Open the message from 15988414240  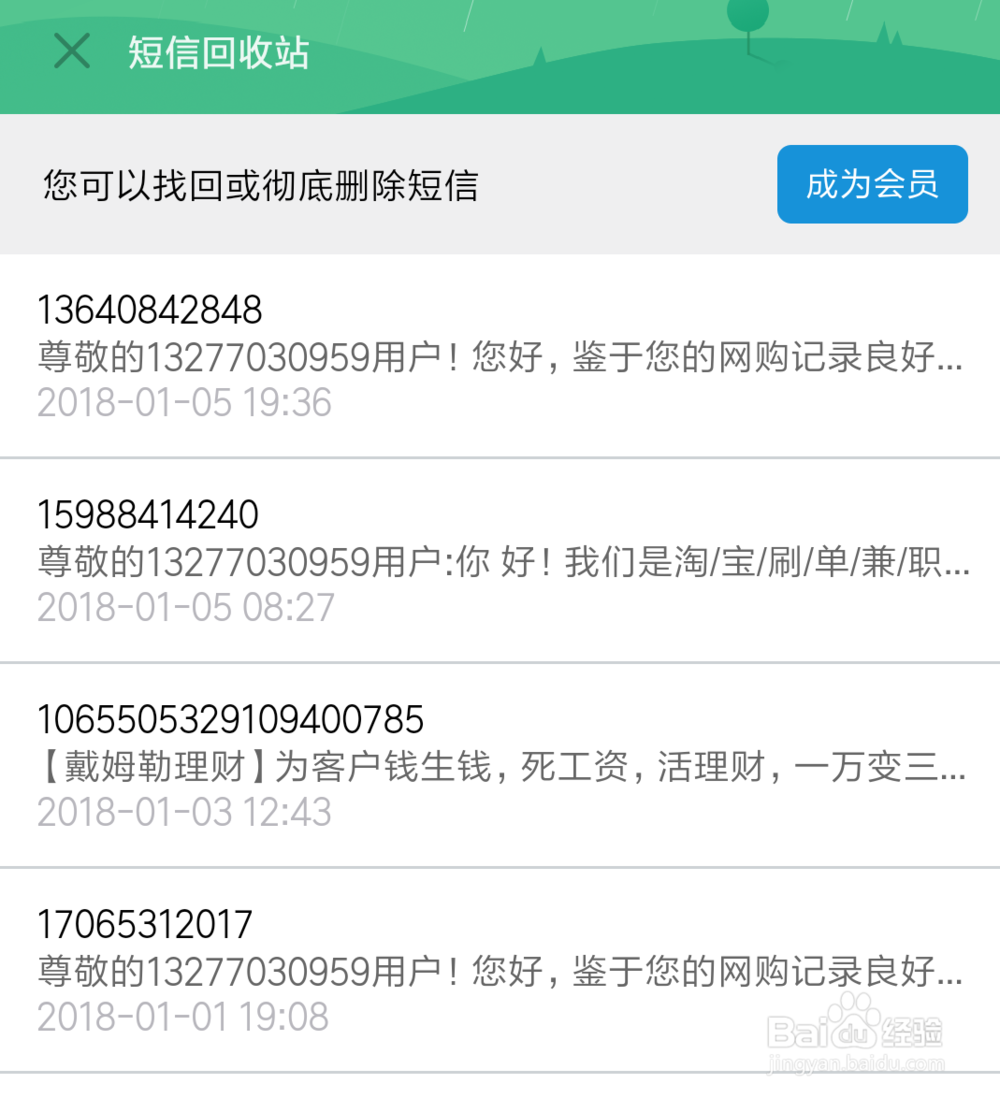coord(500,560)
